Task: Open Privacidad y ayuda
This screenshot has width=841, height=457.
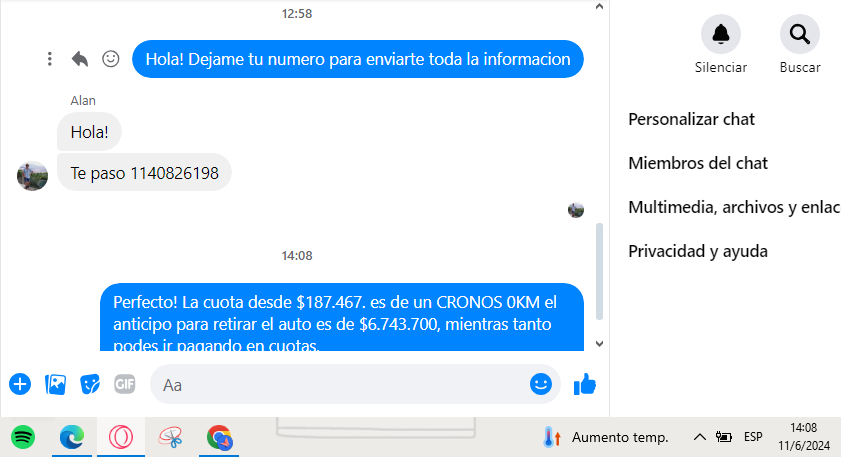Action: click(697, 251)
